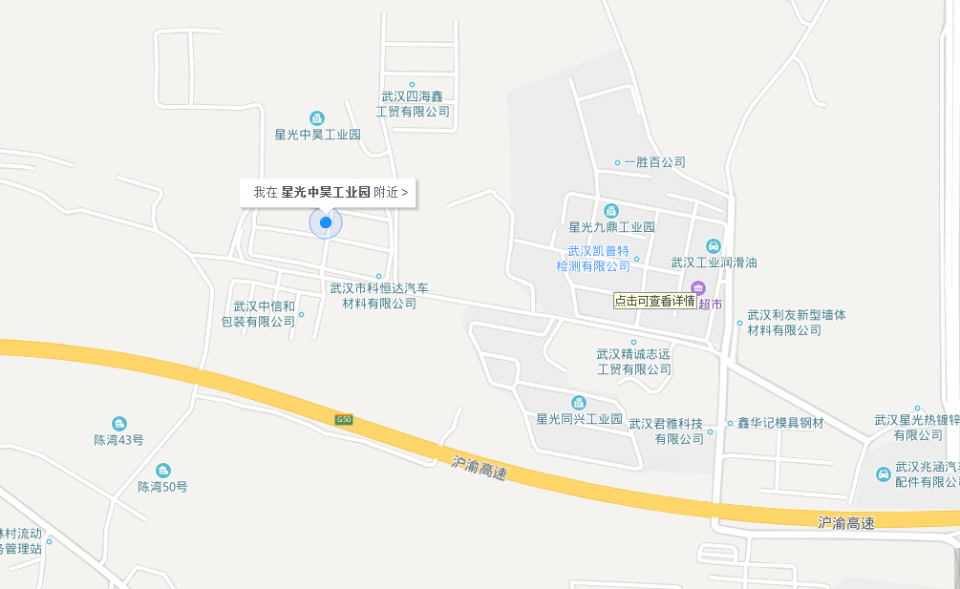
Task: Open the 陈湾50号 location marker
Action: tap(163, 471)
